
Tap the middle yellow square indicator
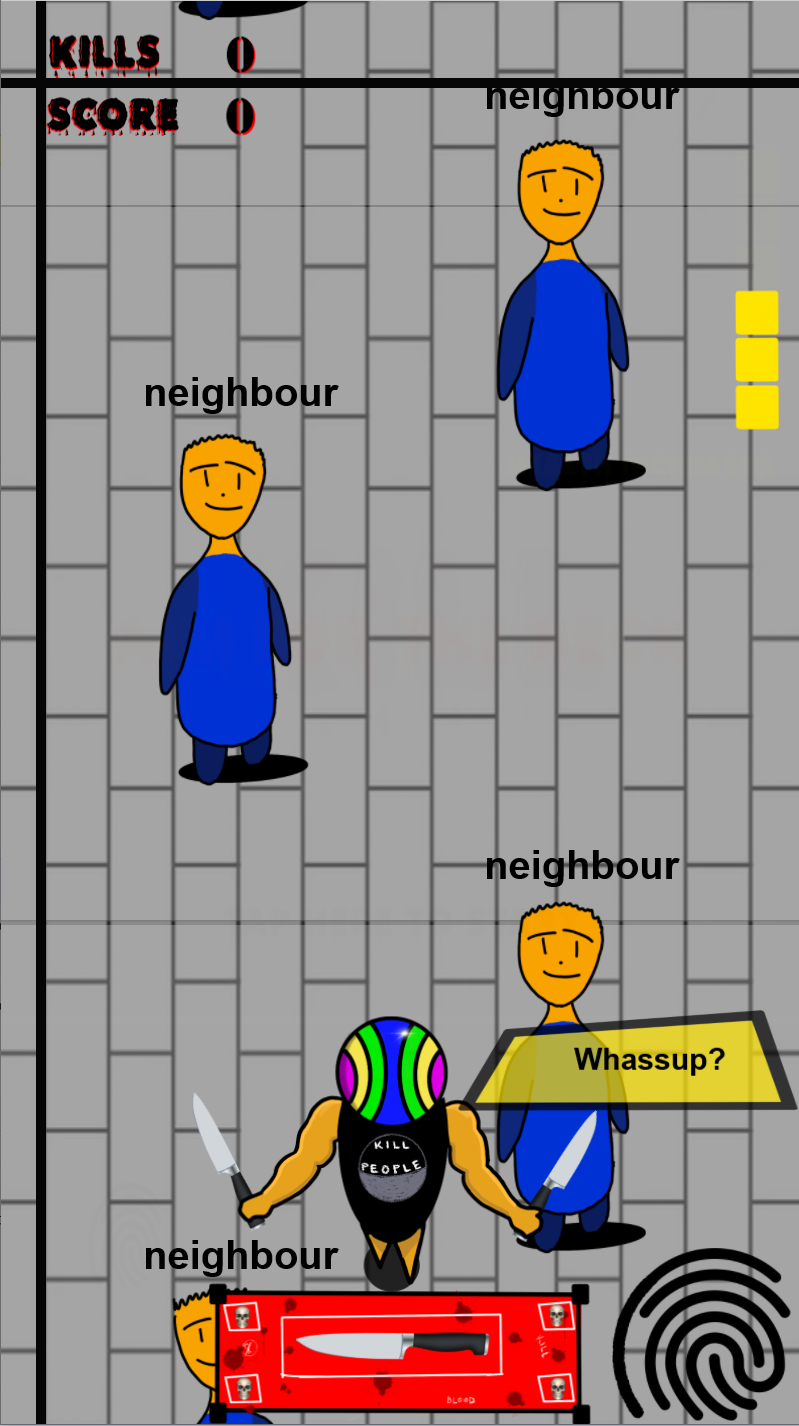[757, 360]
